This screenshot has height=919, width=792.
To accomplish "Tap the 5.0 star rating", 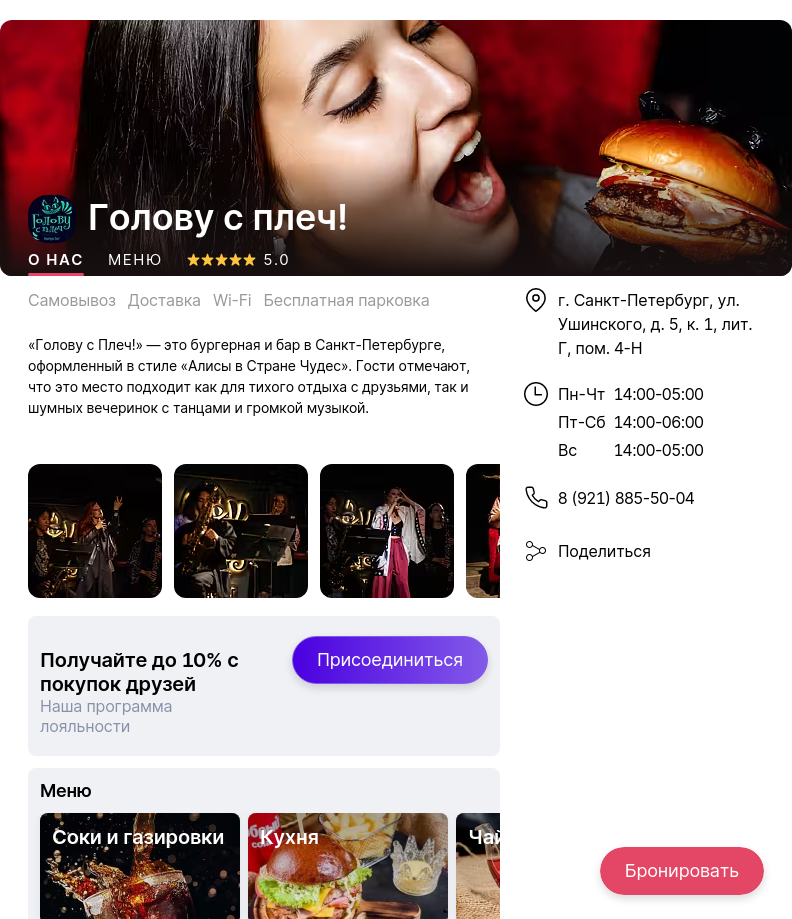I will [237, 260].
